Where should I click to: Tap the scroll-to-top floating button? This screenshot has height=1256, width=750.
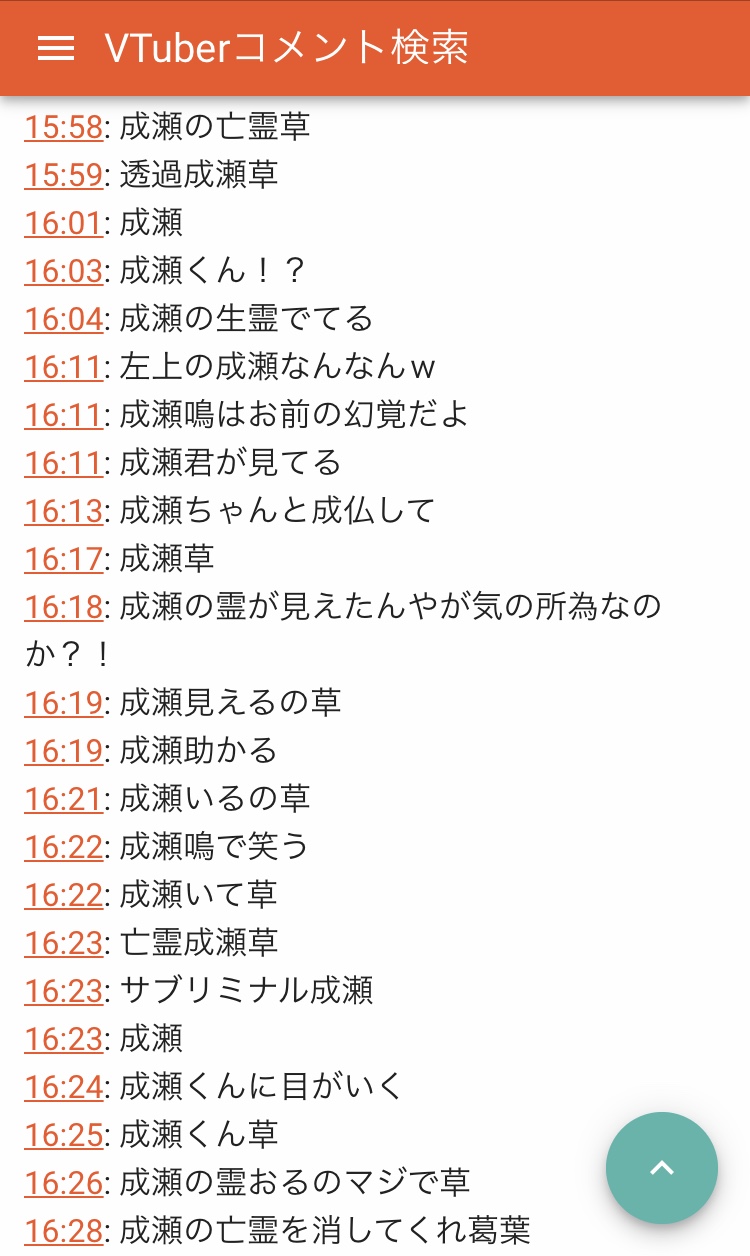(x=662, y=1168)
